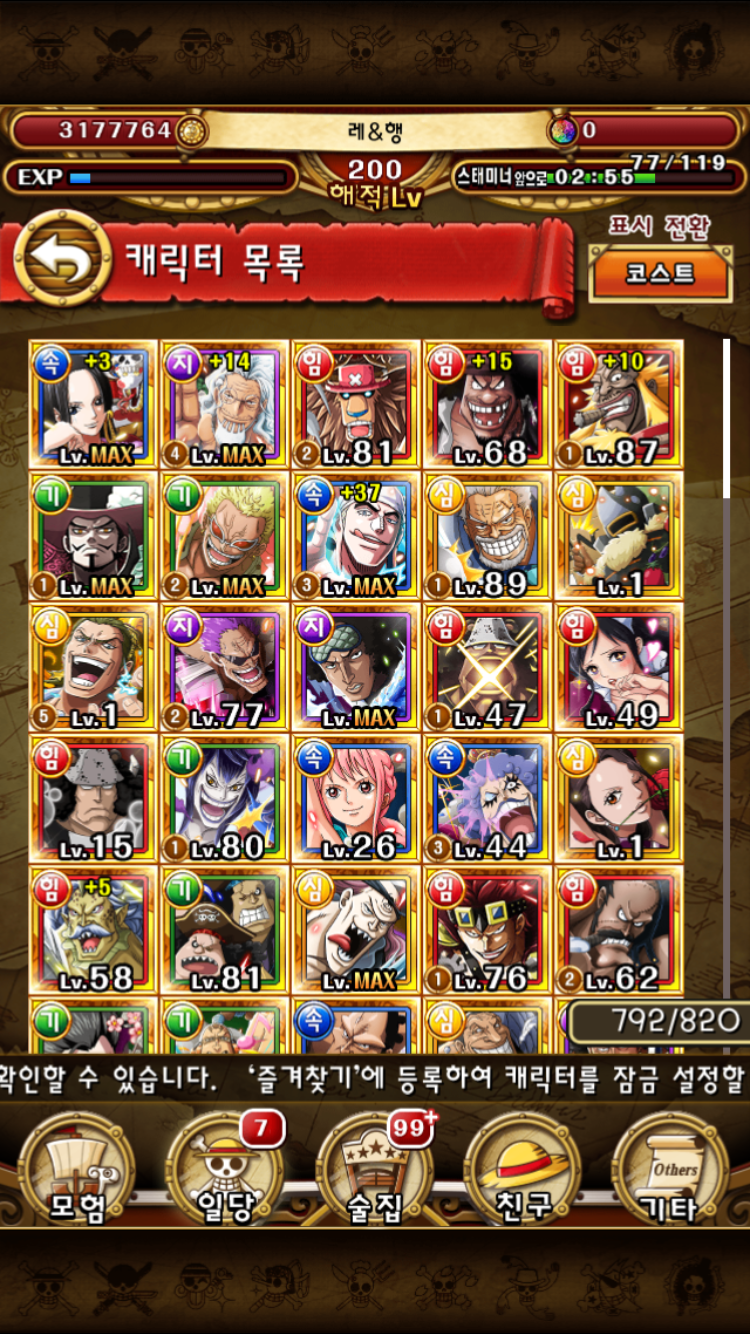Select the Lv.77 character card
Screen dimensions: 750x1334
coord(224,667)
